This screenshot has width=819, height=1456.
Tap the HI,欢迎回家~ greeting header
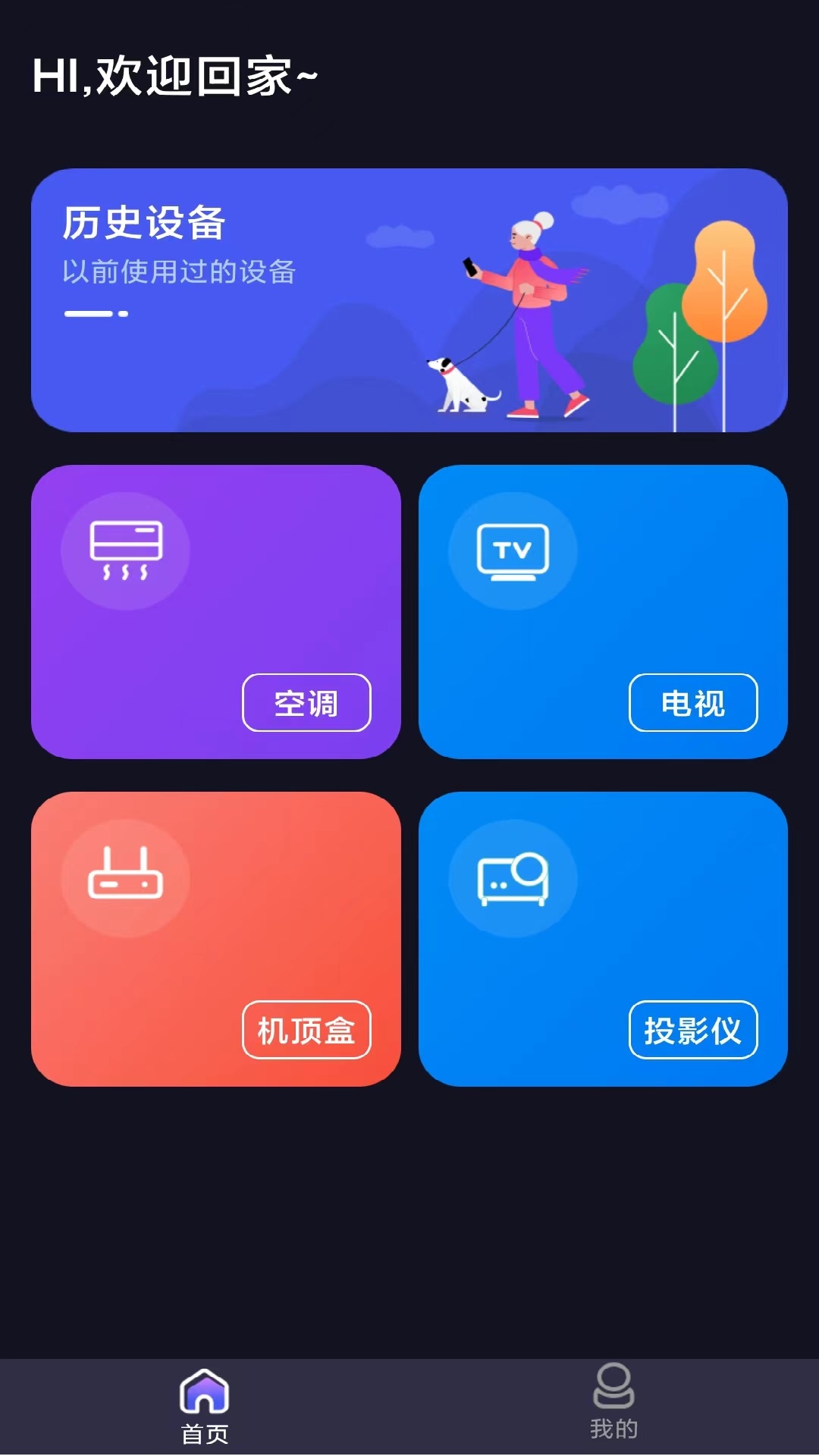[x=173, y=76]
